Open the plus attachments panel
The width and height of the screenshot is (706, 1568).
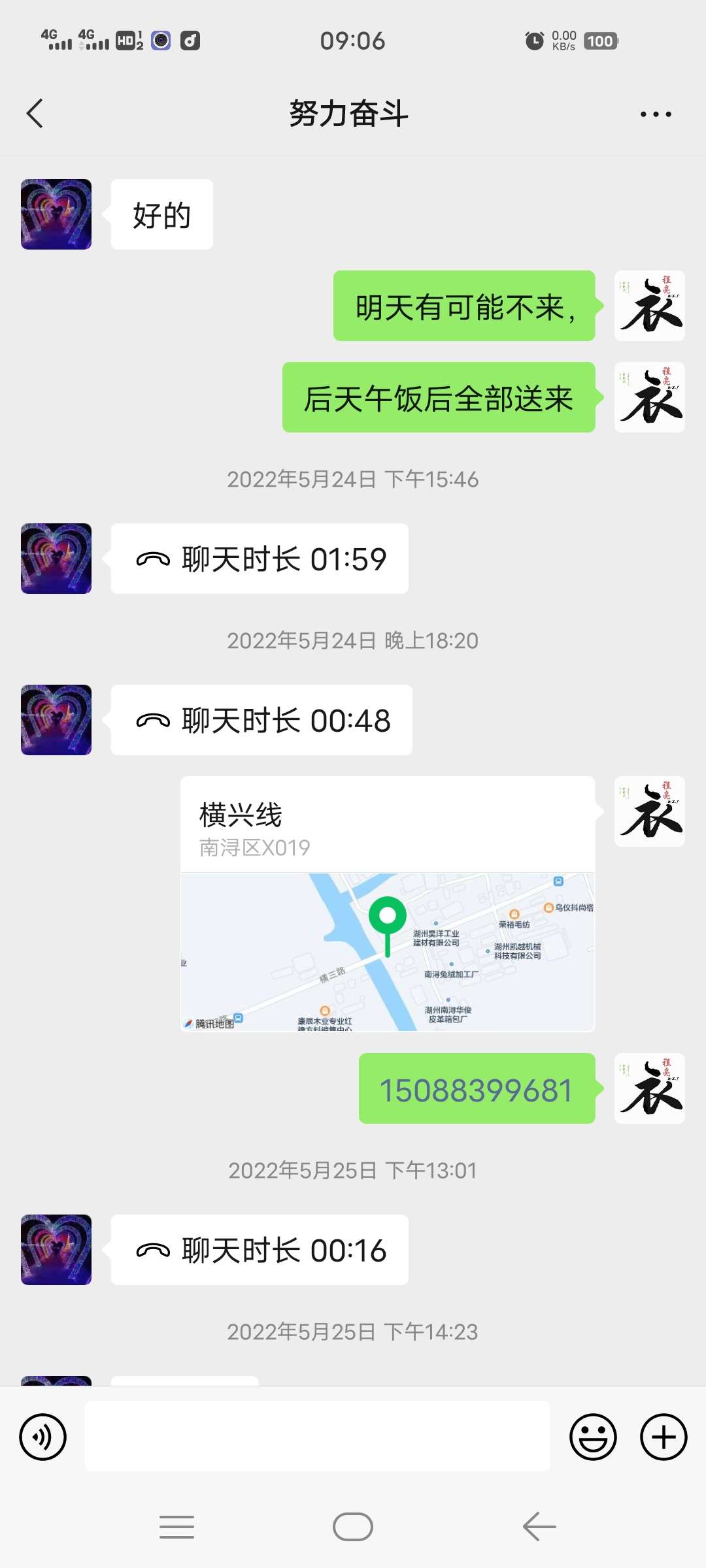pos(663,1437)
